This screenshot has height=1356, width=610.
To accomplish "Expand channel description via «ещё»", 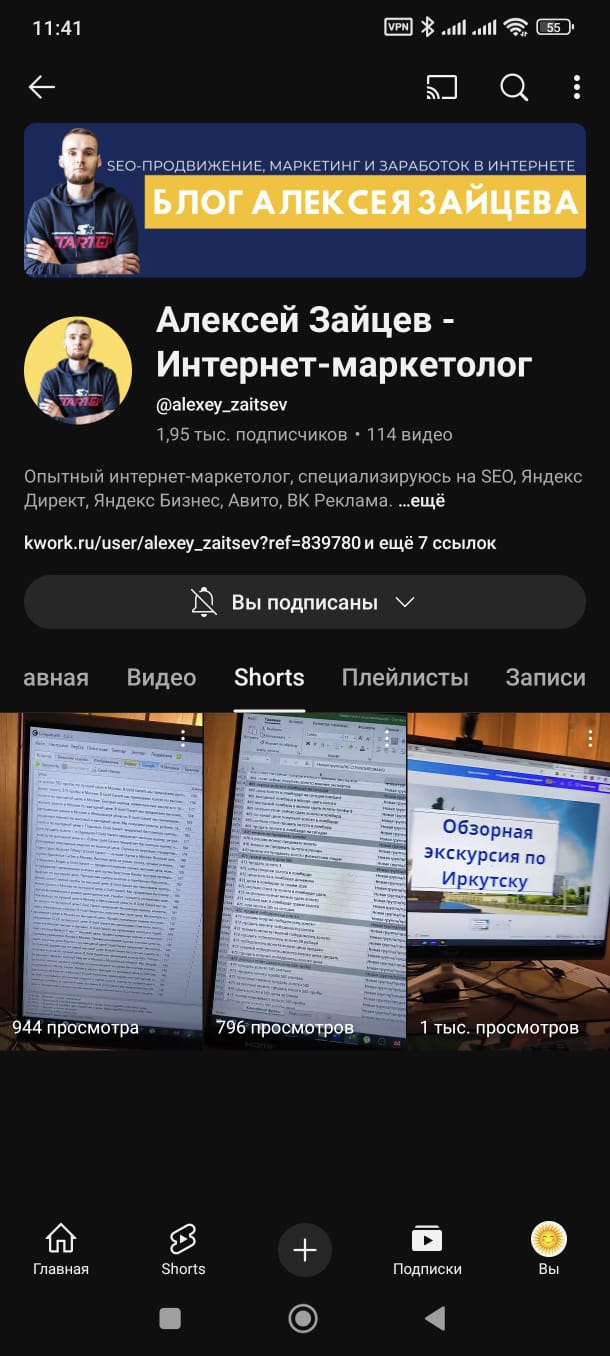I will click(421, 502).
